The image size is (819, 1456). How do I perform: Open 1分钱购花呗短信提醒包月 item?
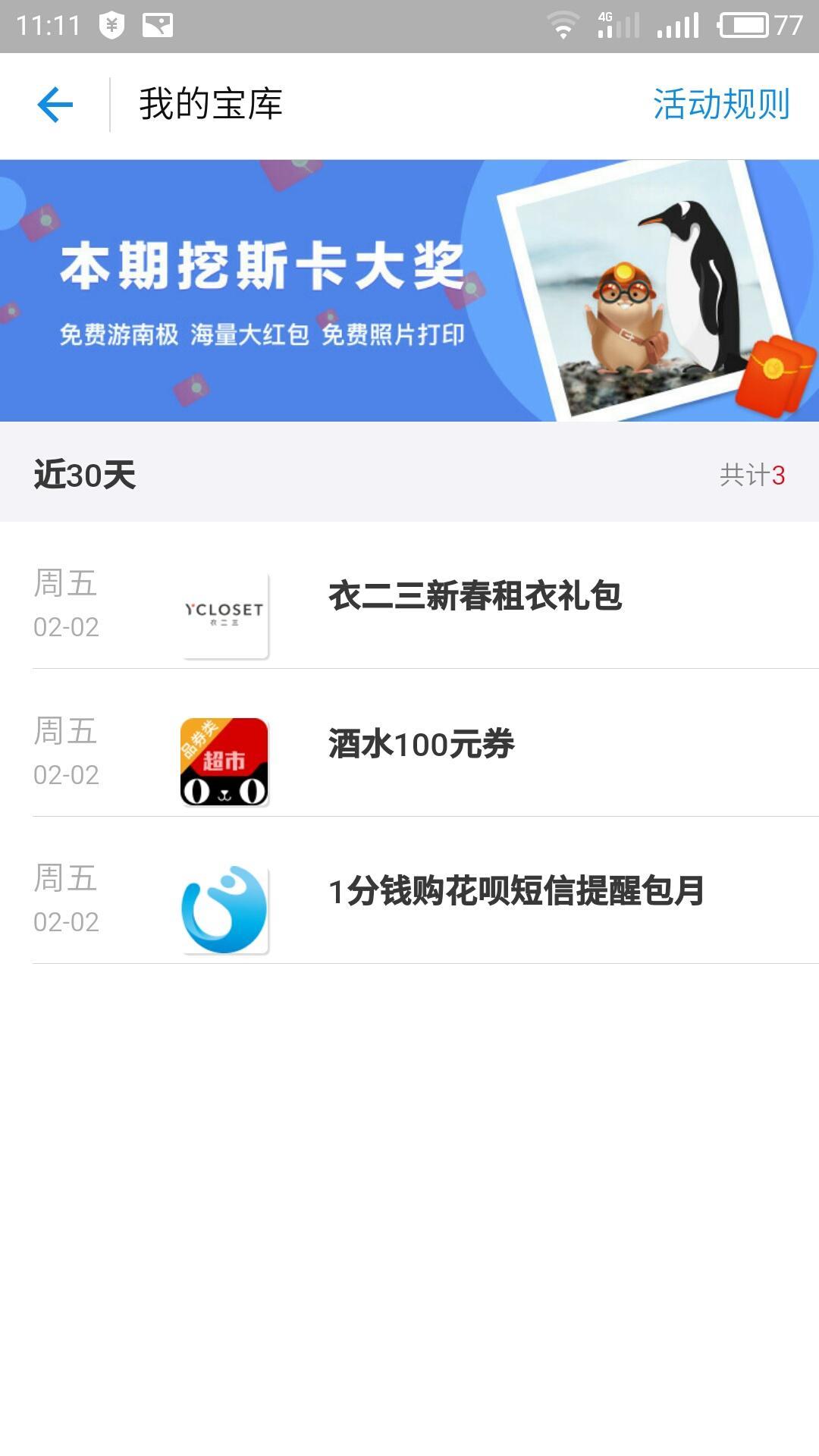[x=516, y=891]
